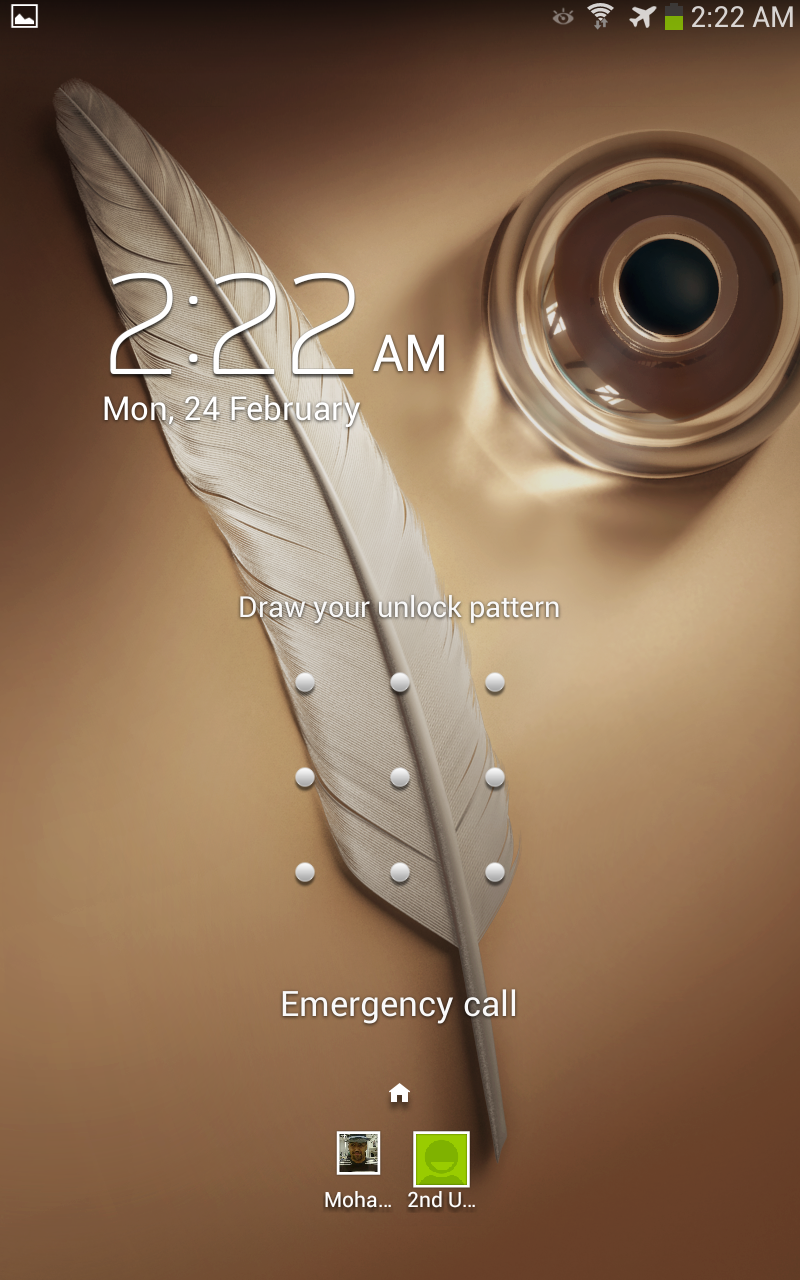Tap the bottom-right pattern dot
The width and height of the screenshot is (800, 1280).
click(495, 873)
